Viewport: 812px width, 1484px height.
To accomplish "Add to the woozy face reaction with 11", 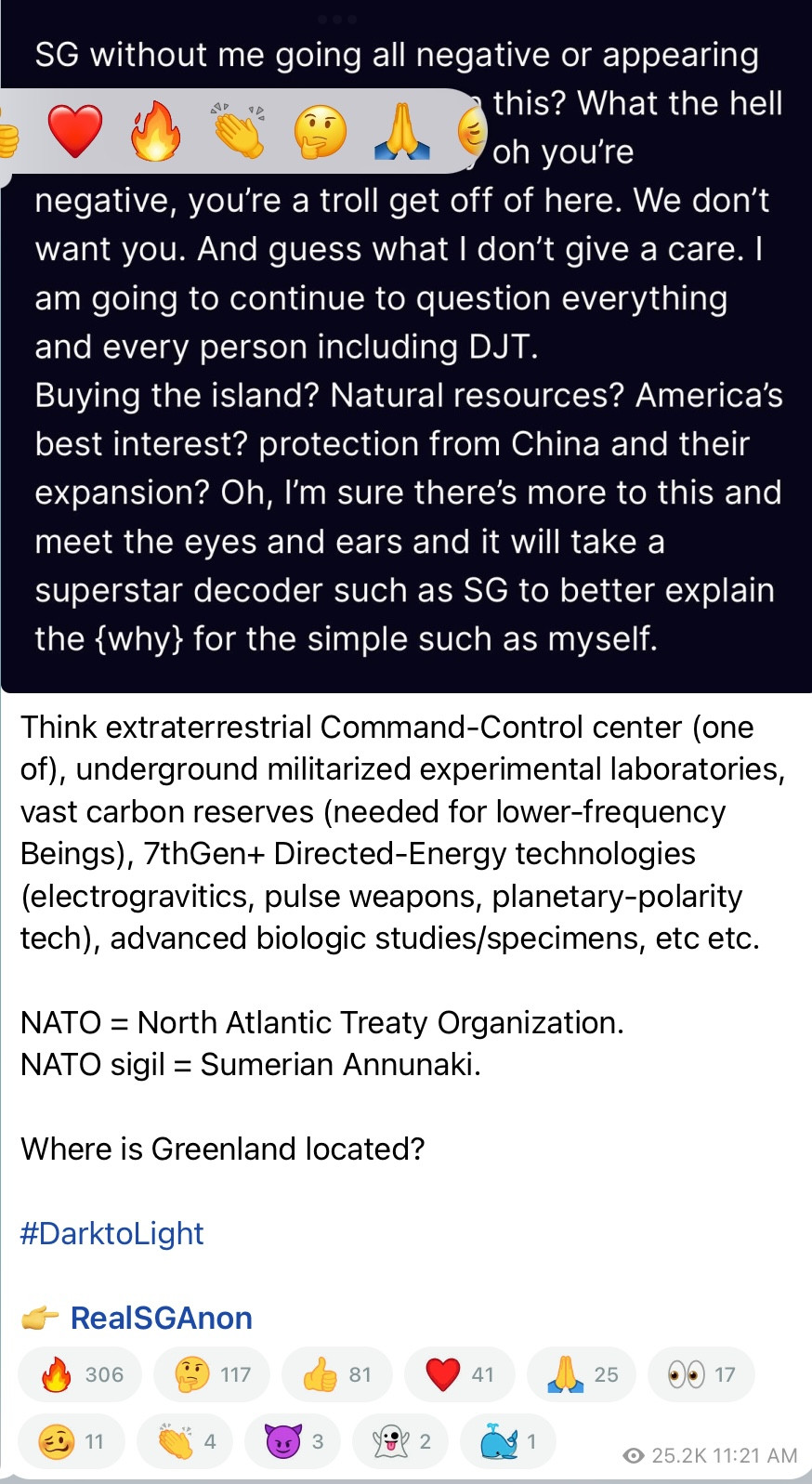I will [x=72, y=1441].
